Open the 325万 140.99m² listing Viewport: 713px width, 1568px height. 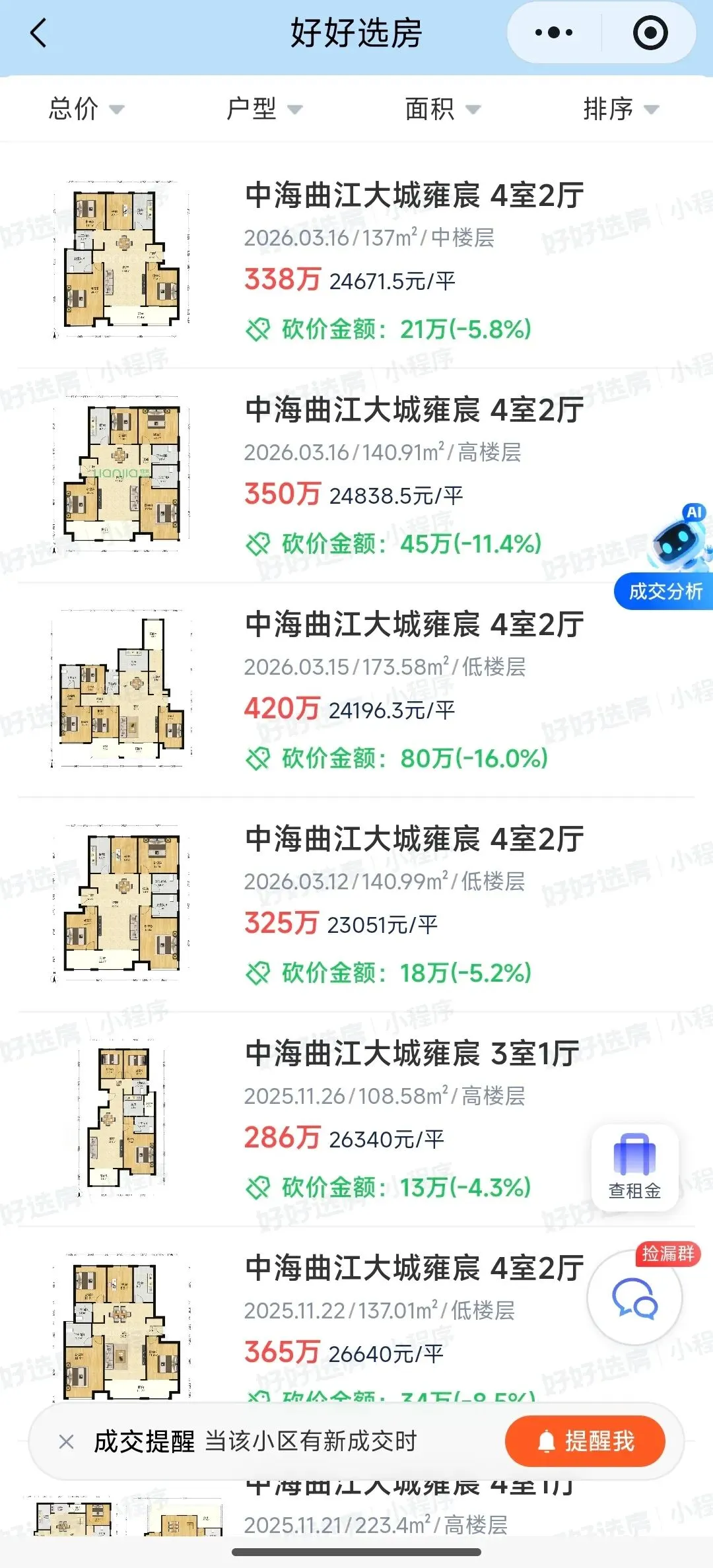(356, 904)
